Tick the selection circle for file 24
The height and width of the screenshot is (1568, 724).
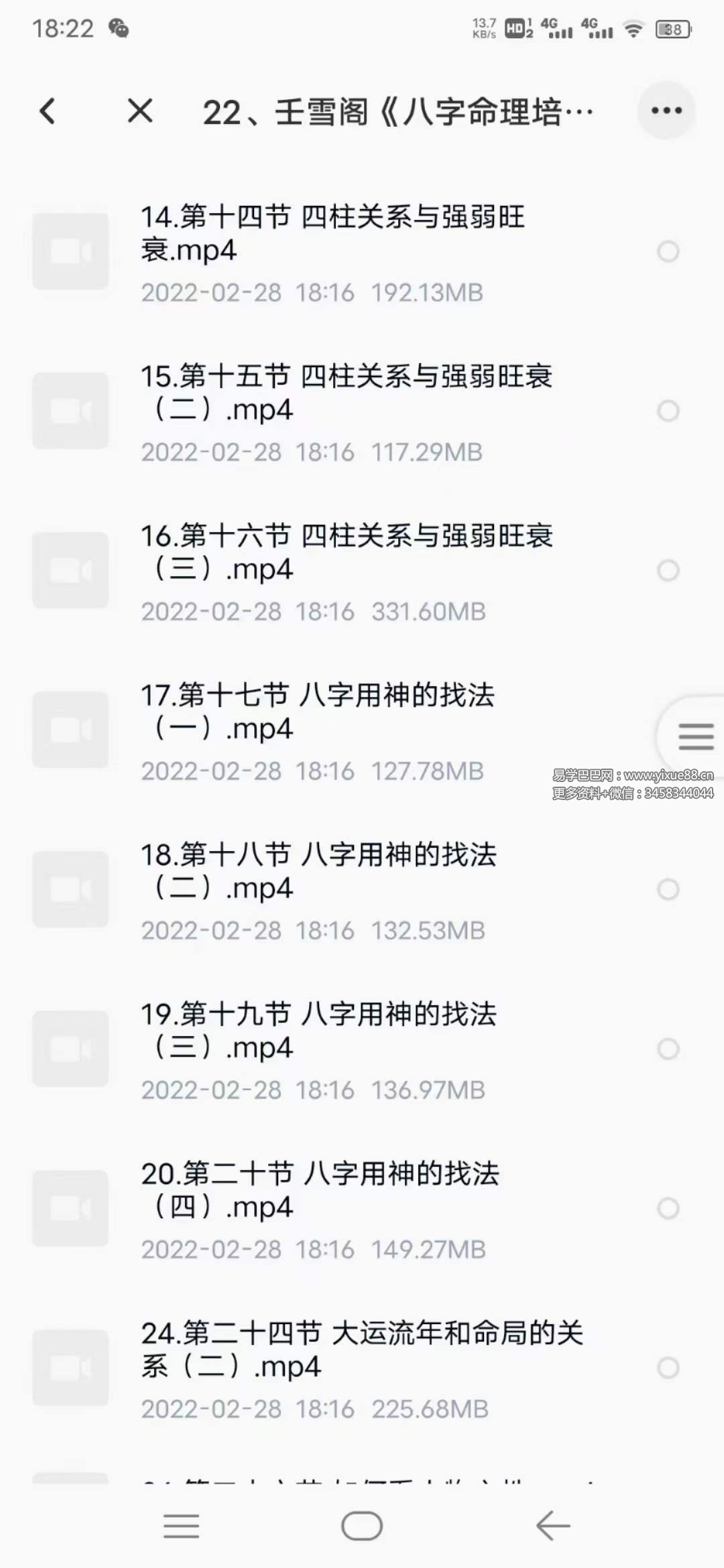(x=666, y=1367)
